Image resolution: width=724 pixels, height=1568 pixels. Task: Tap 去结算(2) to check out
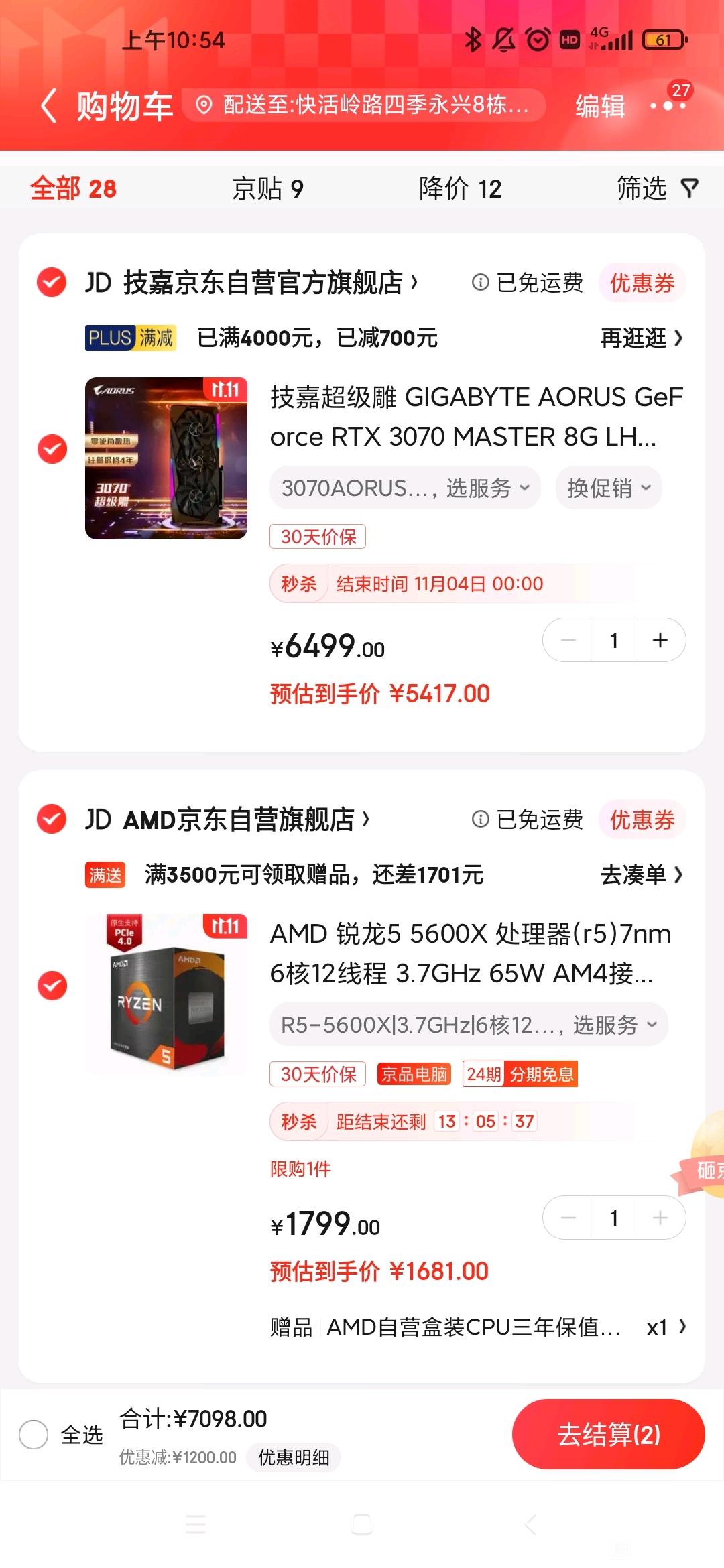[609, 1434]
